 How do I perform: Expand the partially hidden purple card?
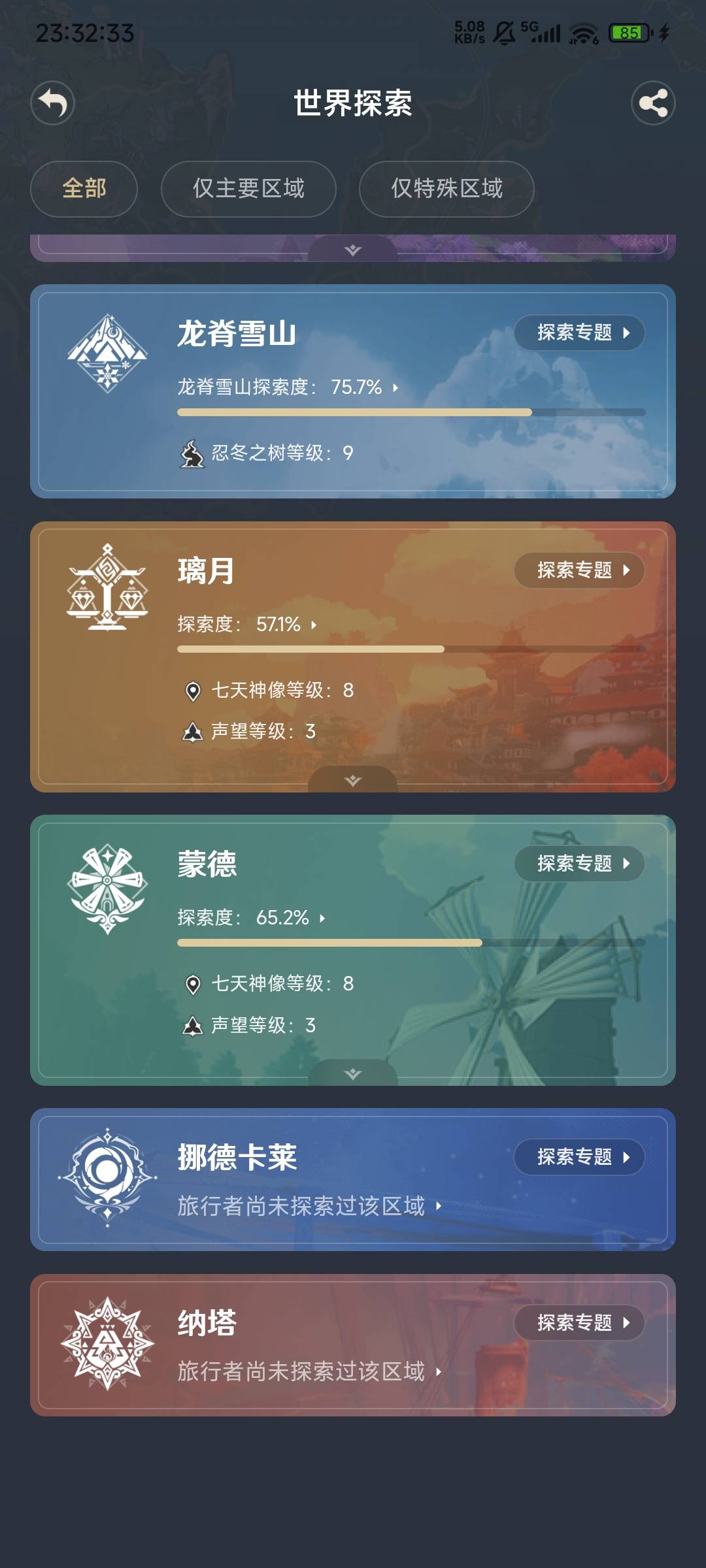353,250
